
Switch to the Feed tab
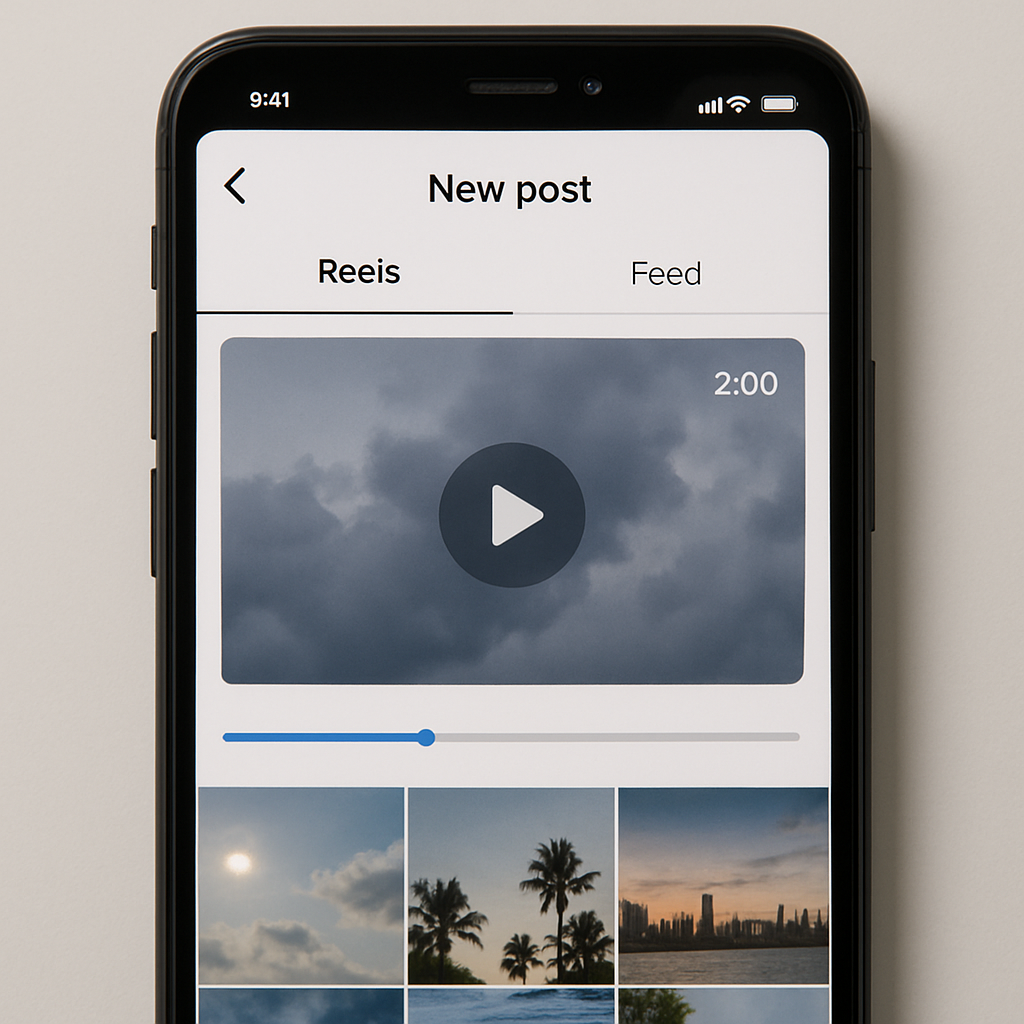tap(665, 273)
